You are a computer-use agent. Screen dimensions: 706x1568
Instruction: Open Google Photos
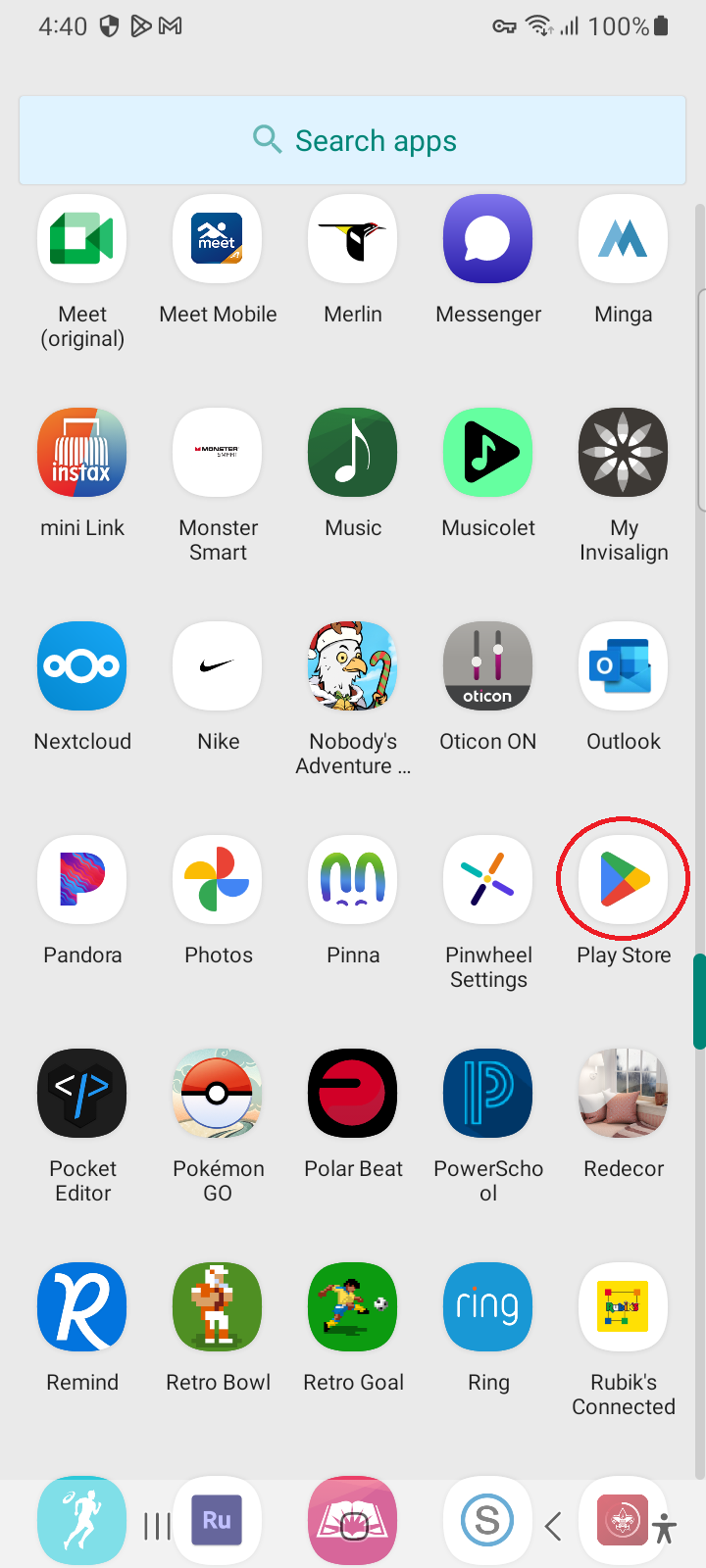[218, 880]
